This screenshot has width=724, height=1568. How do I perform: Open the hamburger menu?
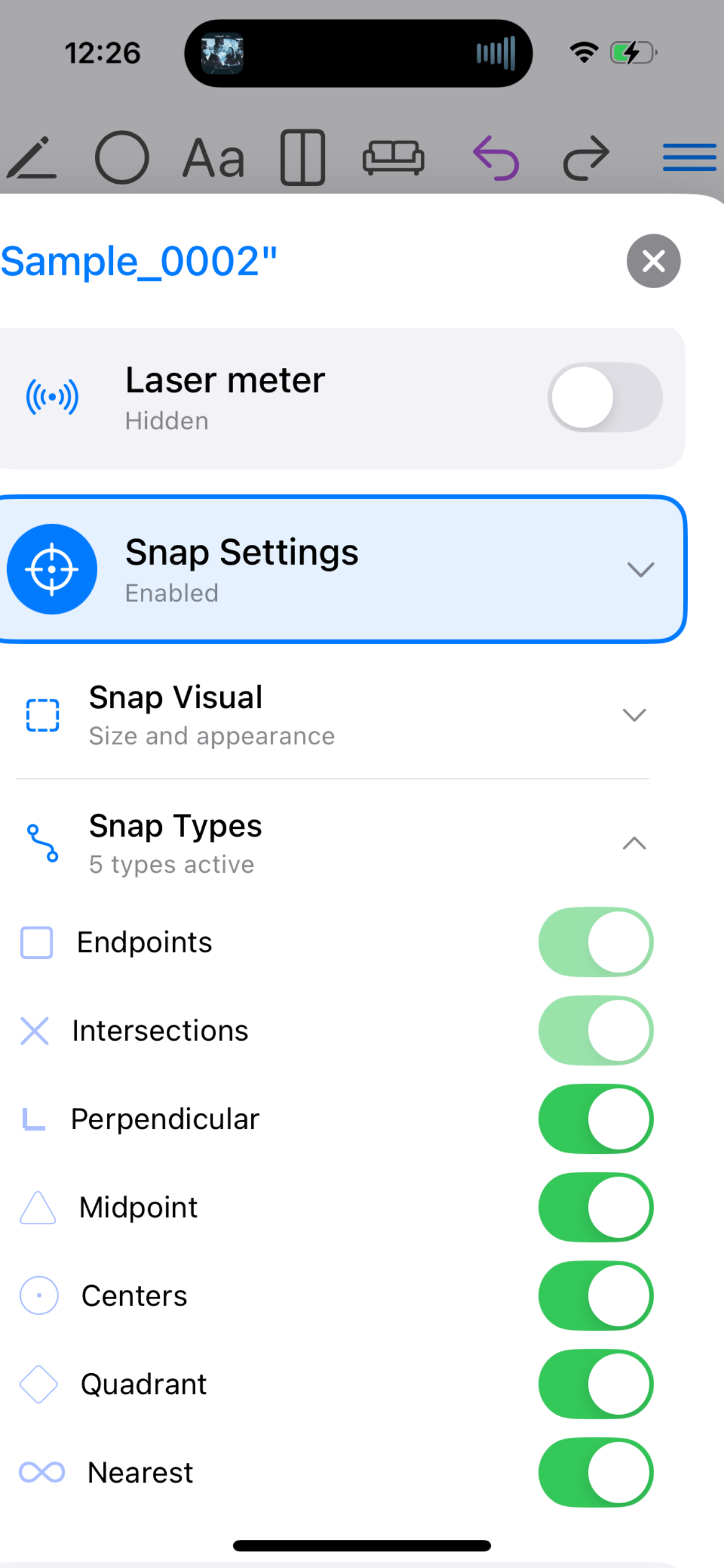click(x=688, y=157)
